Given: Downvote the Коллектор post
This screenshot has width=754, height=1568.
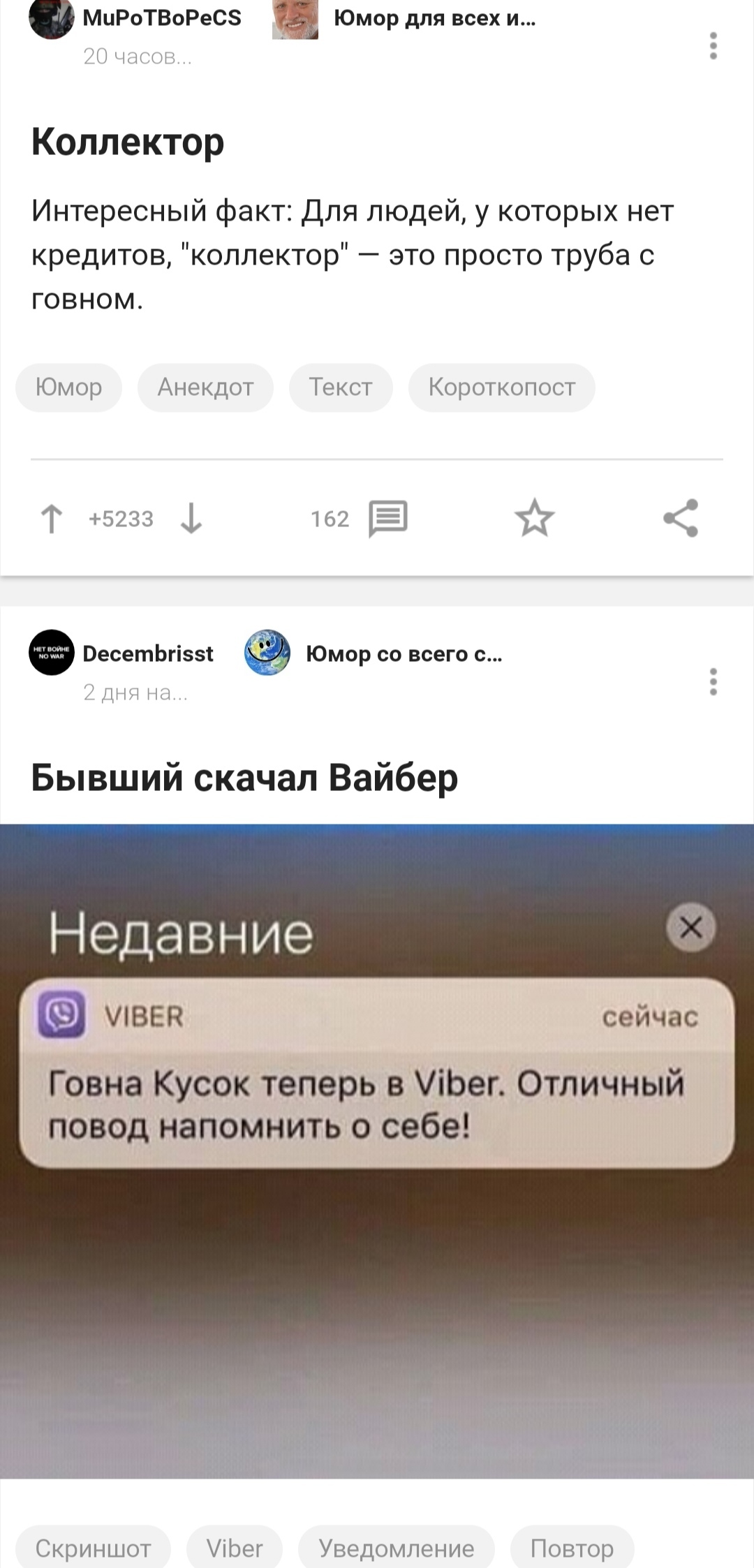Looking at the screenshot, I should coord(191,519).
